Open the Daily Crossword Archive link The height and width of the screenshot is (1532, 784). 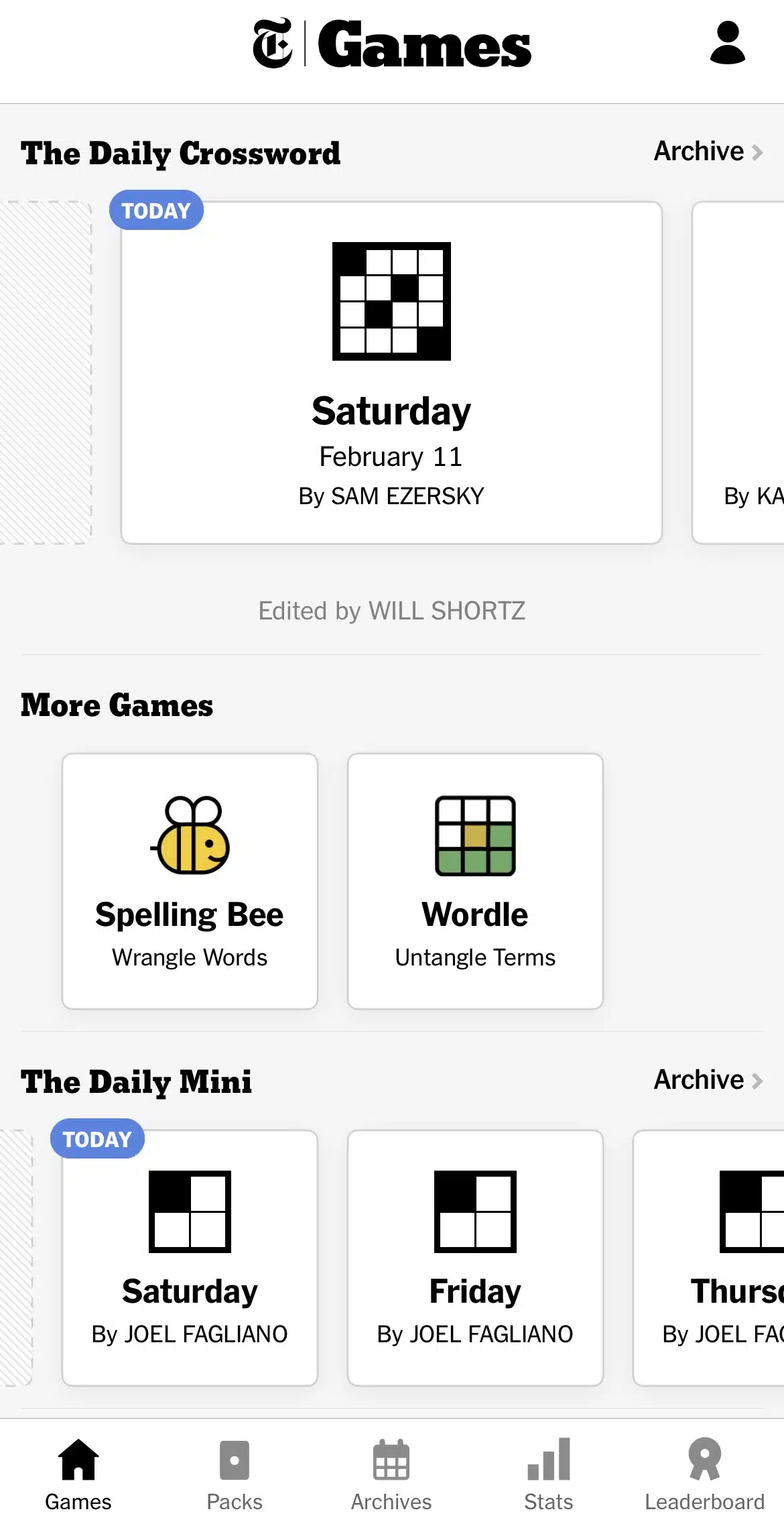point(708,152)
